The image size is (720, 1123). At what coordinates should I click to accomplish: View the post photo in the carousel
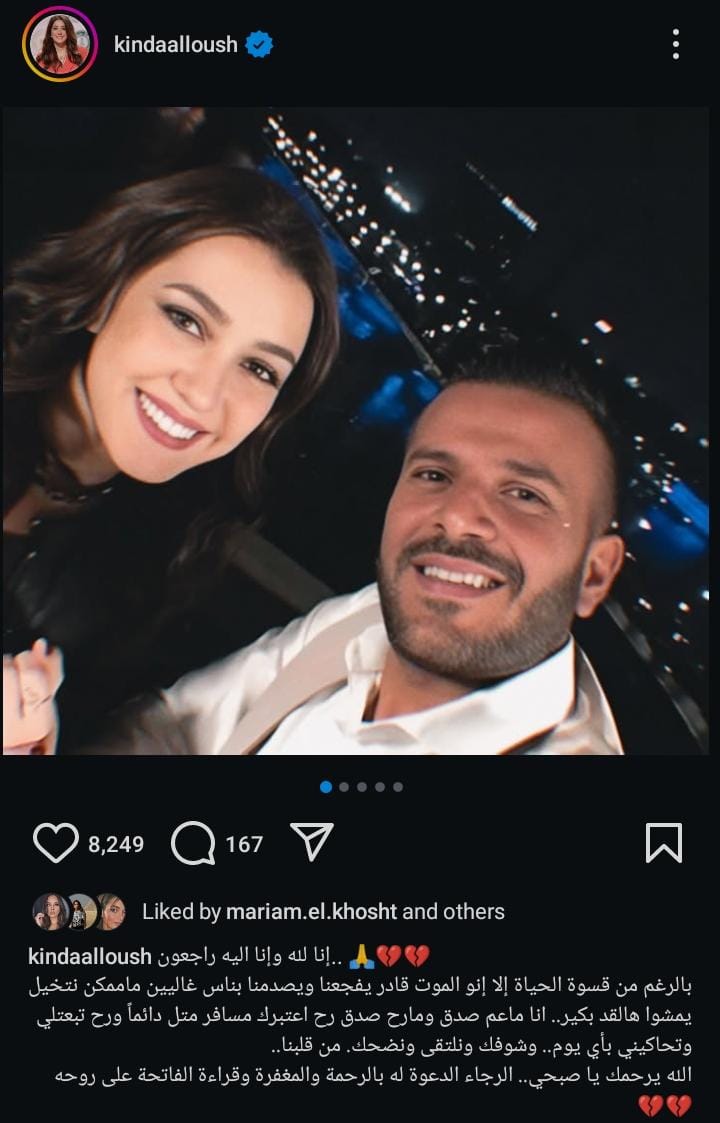[360, 430]
